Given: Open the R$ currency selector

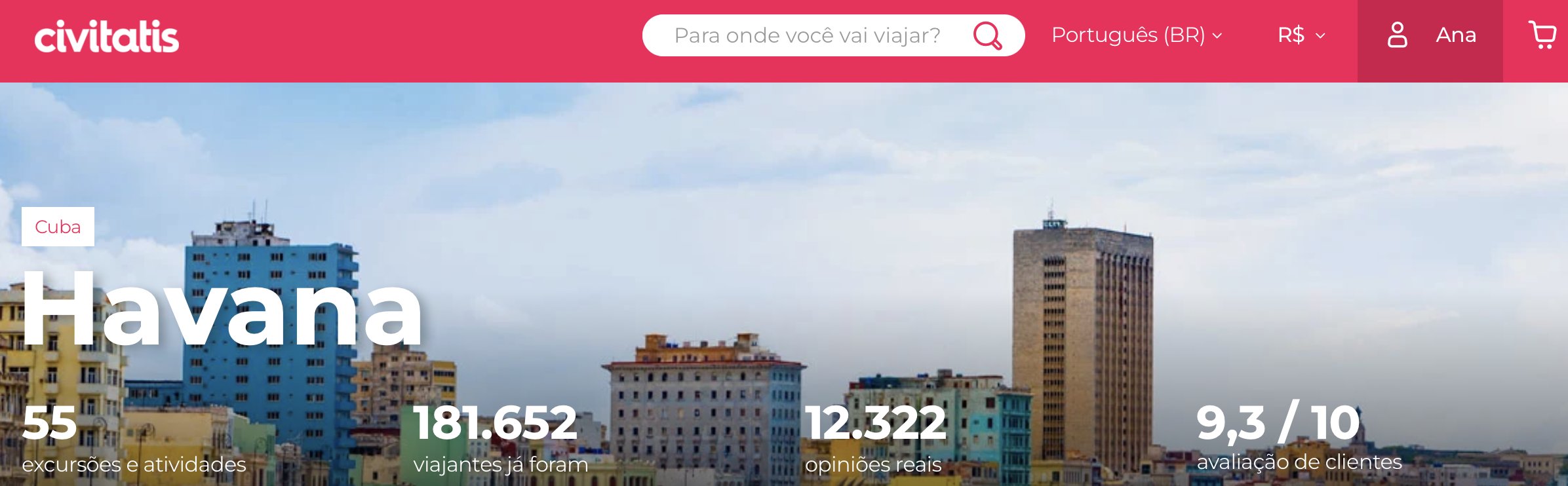Looking at the screenshot, I should click(x=1301, y=35).
